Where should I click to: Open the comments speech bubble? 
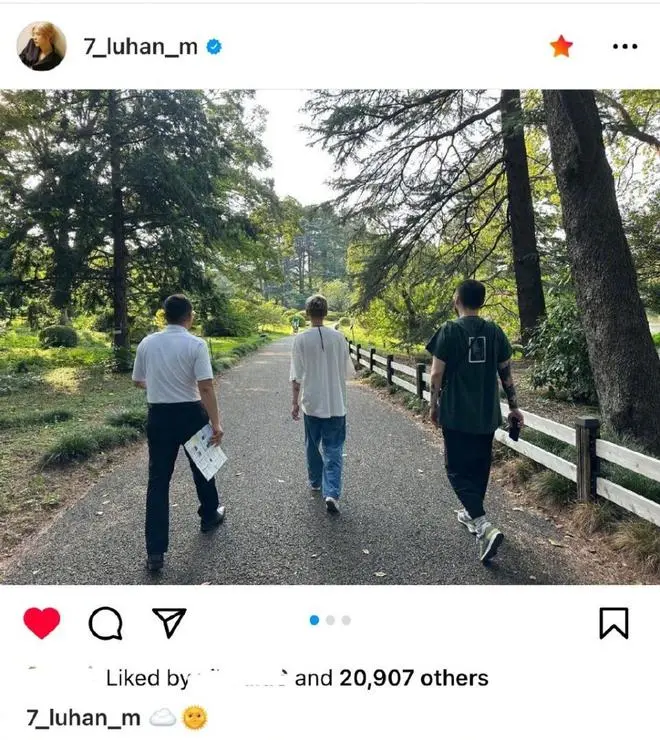[x=105, y=623]
